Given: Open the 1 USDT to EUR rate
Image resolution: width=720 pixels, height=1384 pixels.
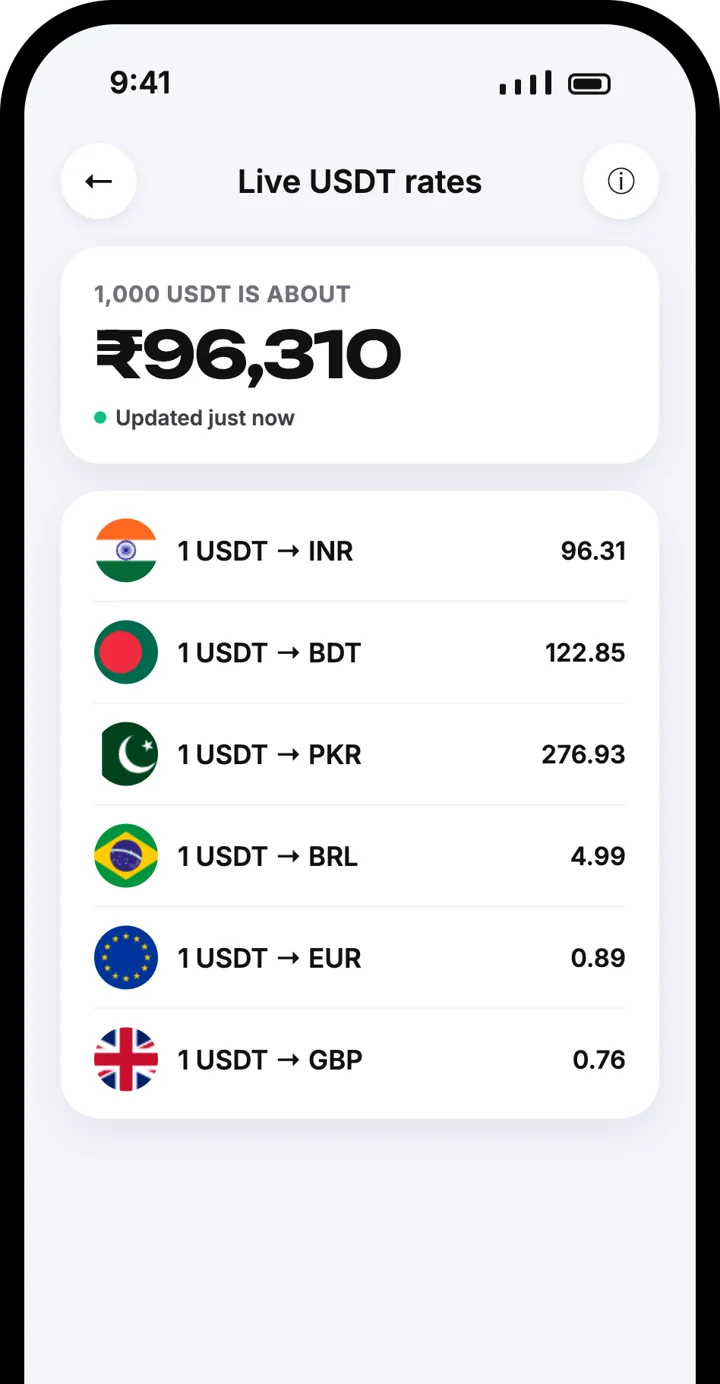Looking at the screenshot, I should click(x=360, y=958).
